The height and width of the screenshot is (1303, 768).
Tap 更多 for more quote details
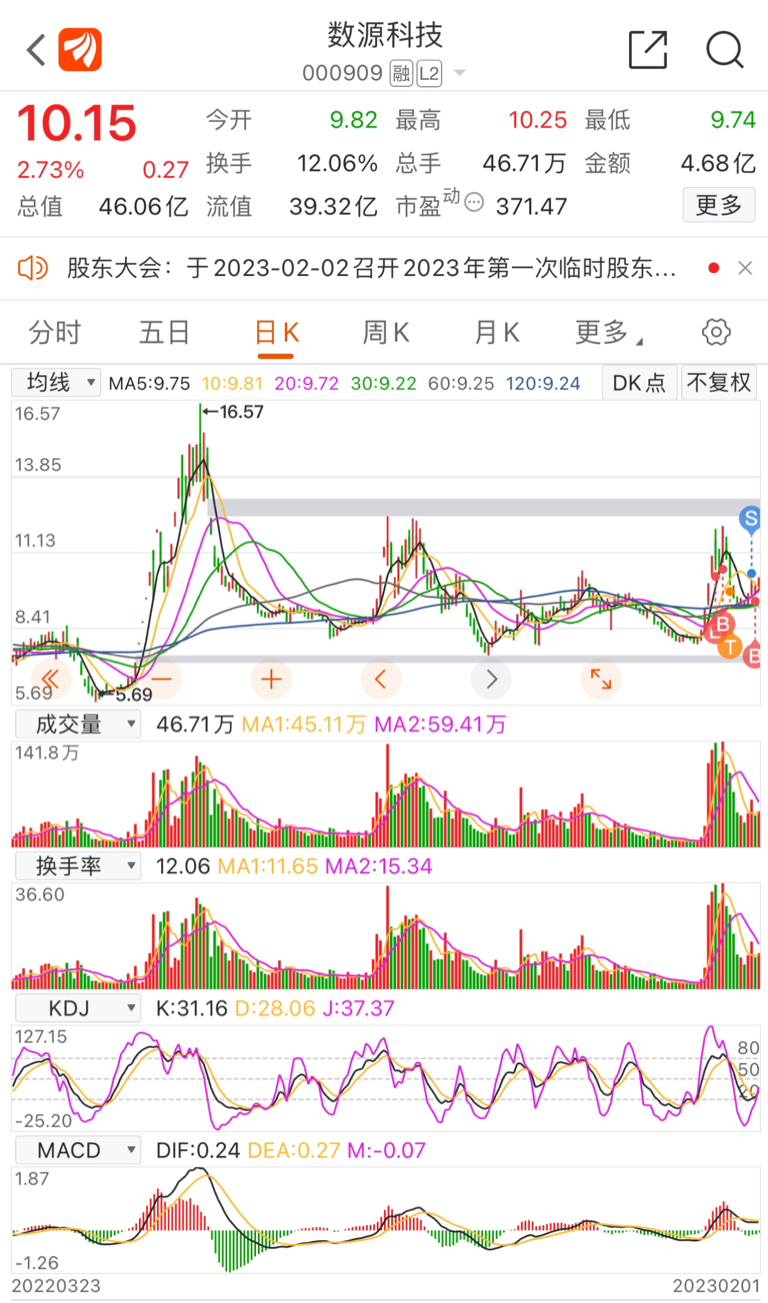coord(719,205)
